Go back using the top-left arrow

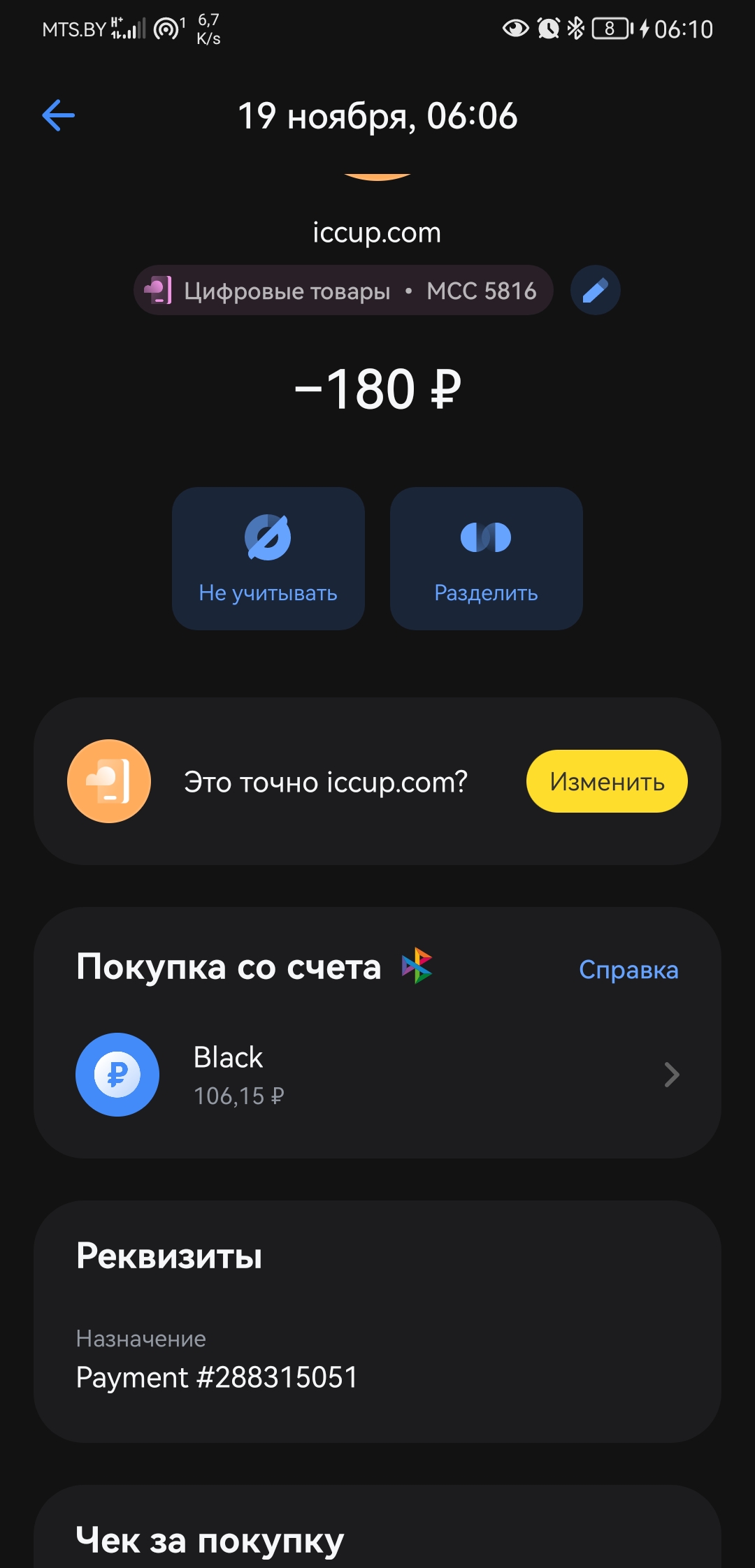(x=59, y=115)
